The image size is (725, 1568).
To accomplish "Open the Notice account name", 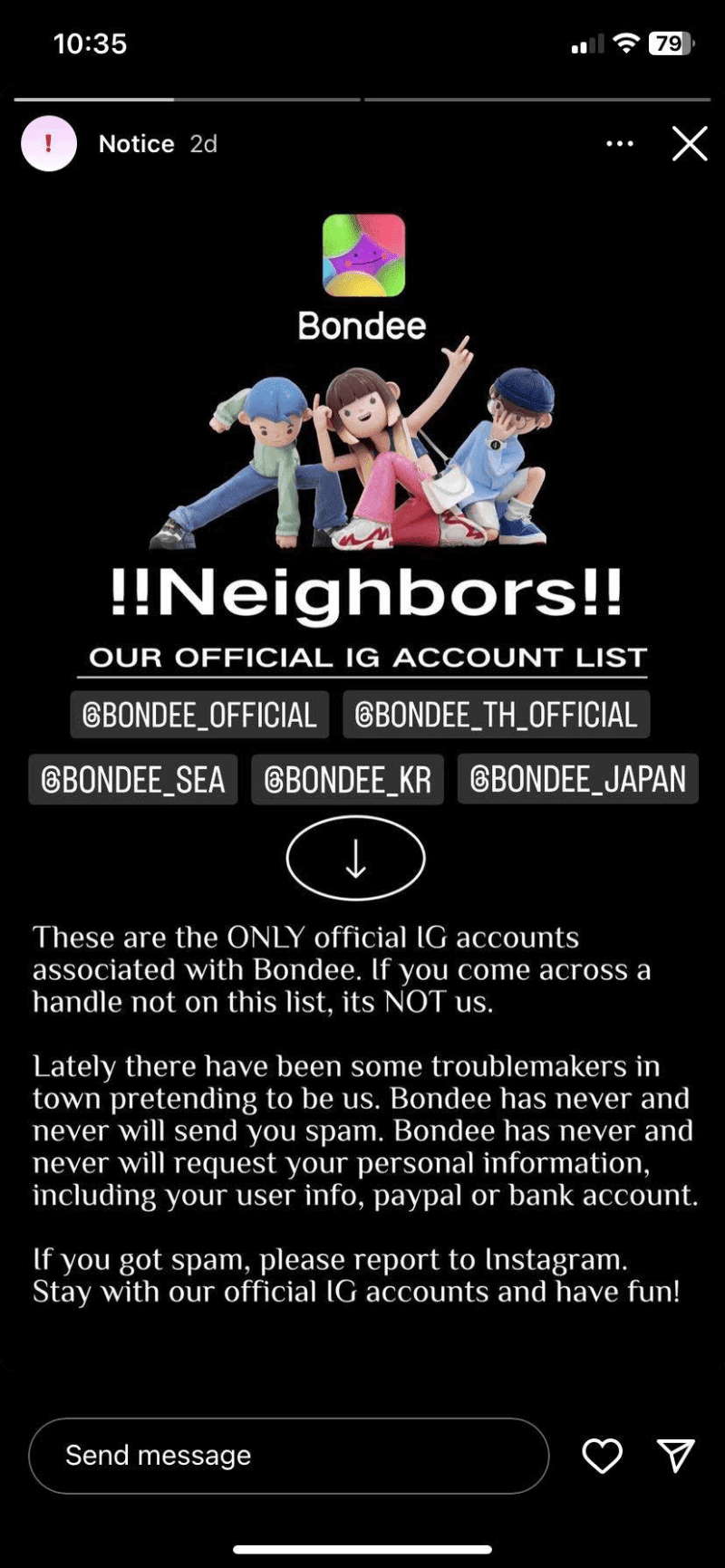I will click(x=136, y=144).
